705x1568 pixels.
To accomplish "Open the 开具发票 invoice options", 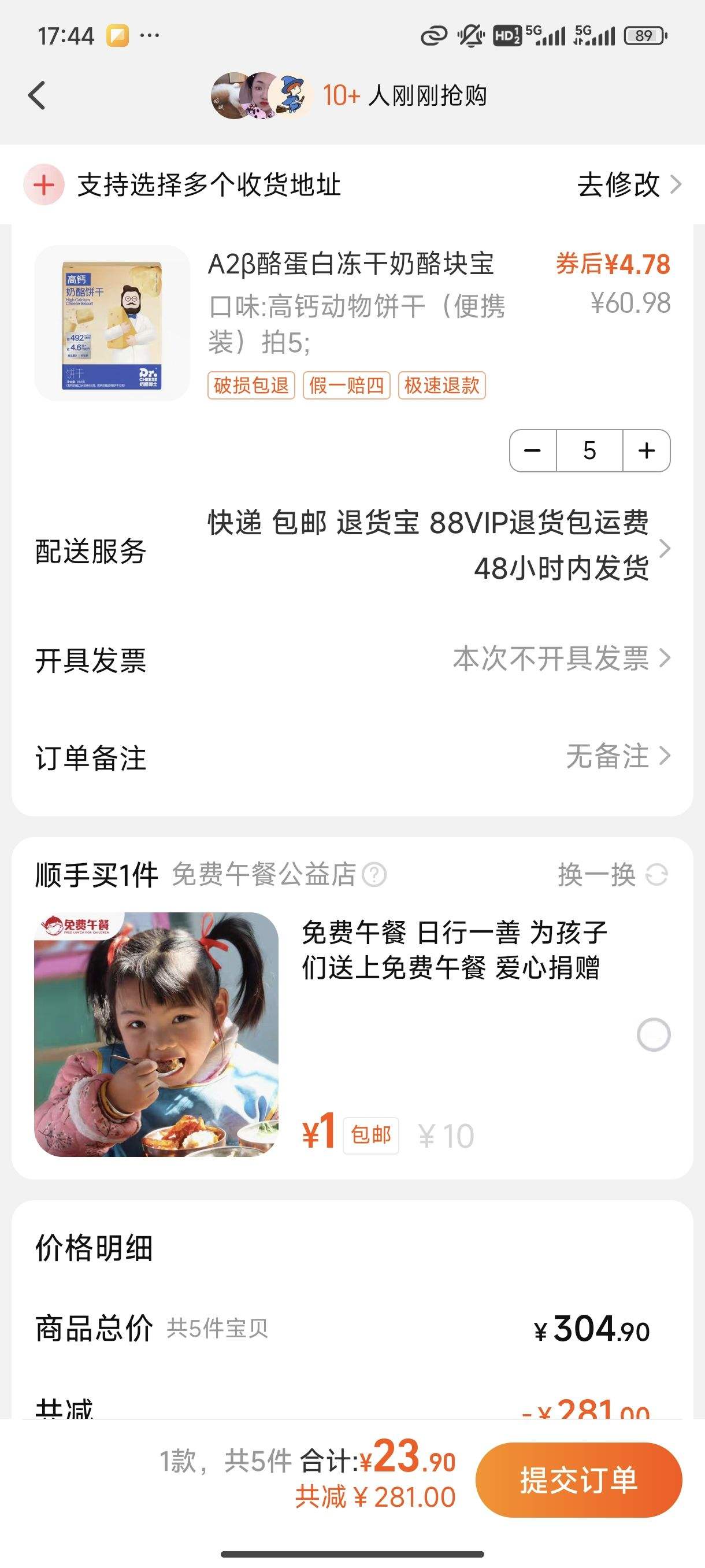I will click(352, 659).
